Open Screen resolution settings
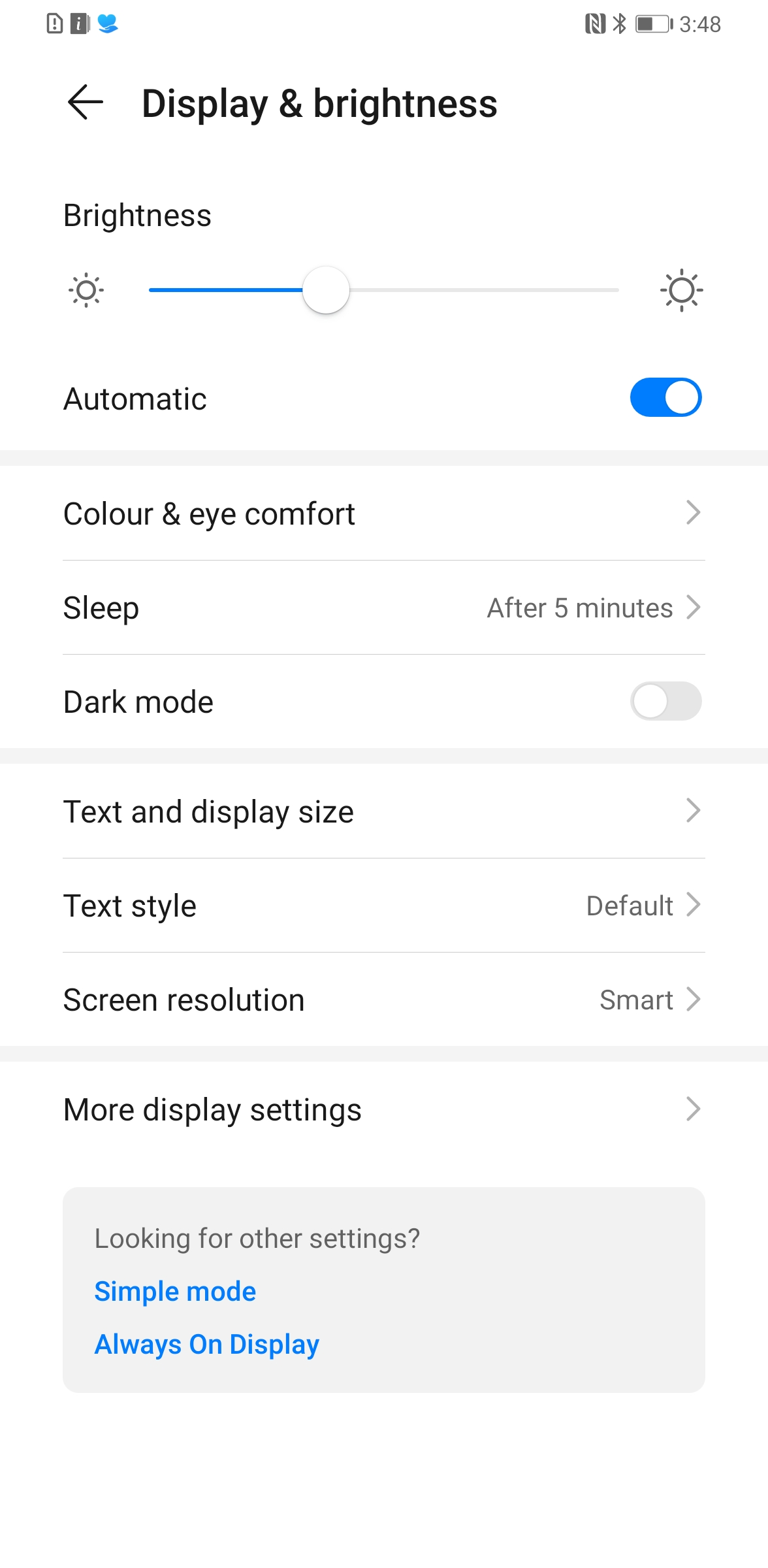 coord(383,1000)
